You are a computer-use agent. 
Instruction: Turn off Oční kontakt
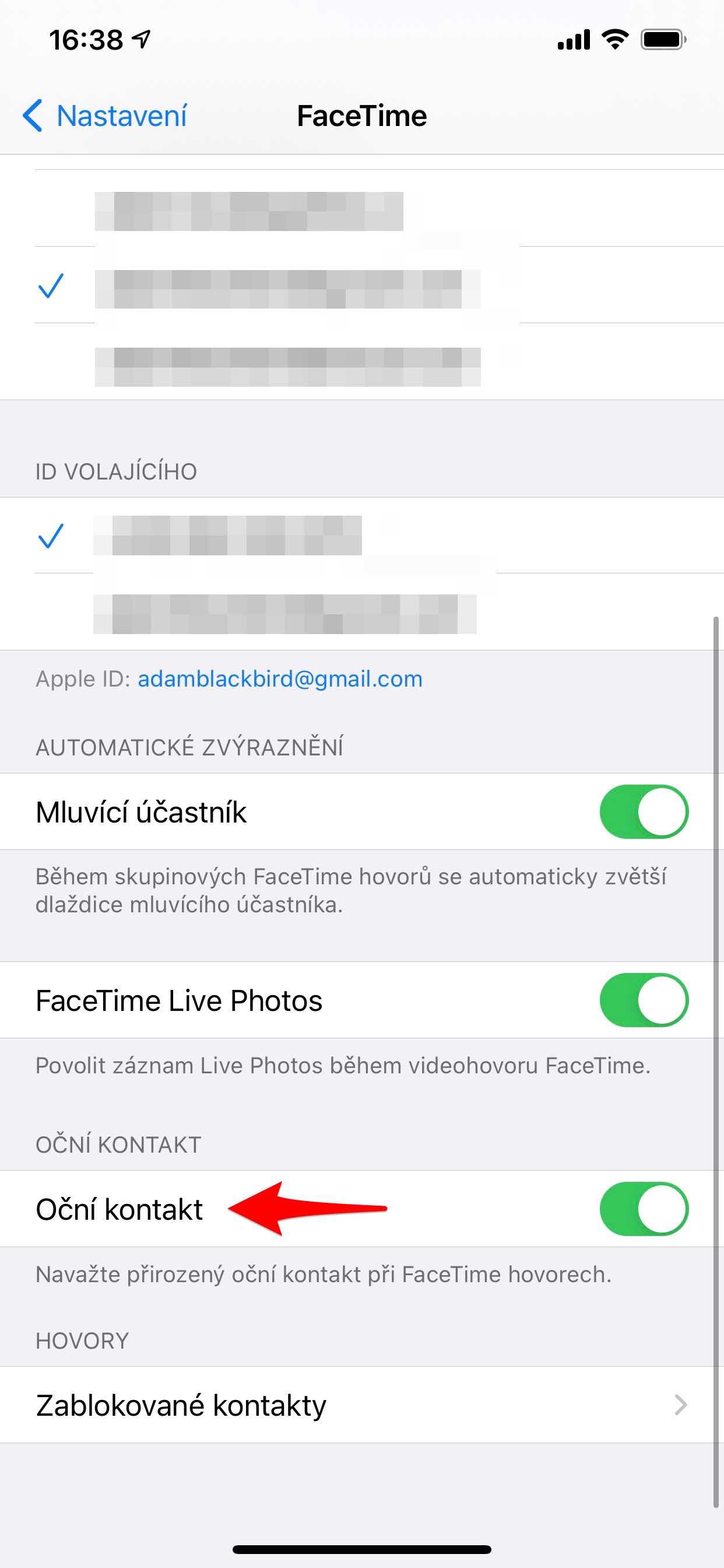click(x=644, y=1208)
